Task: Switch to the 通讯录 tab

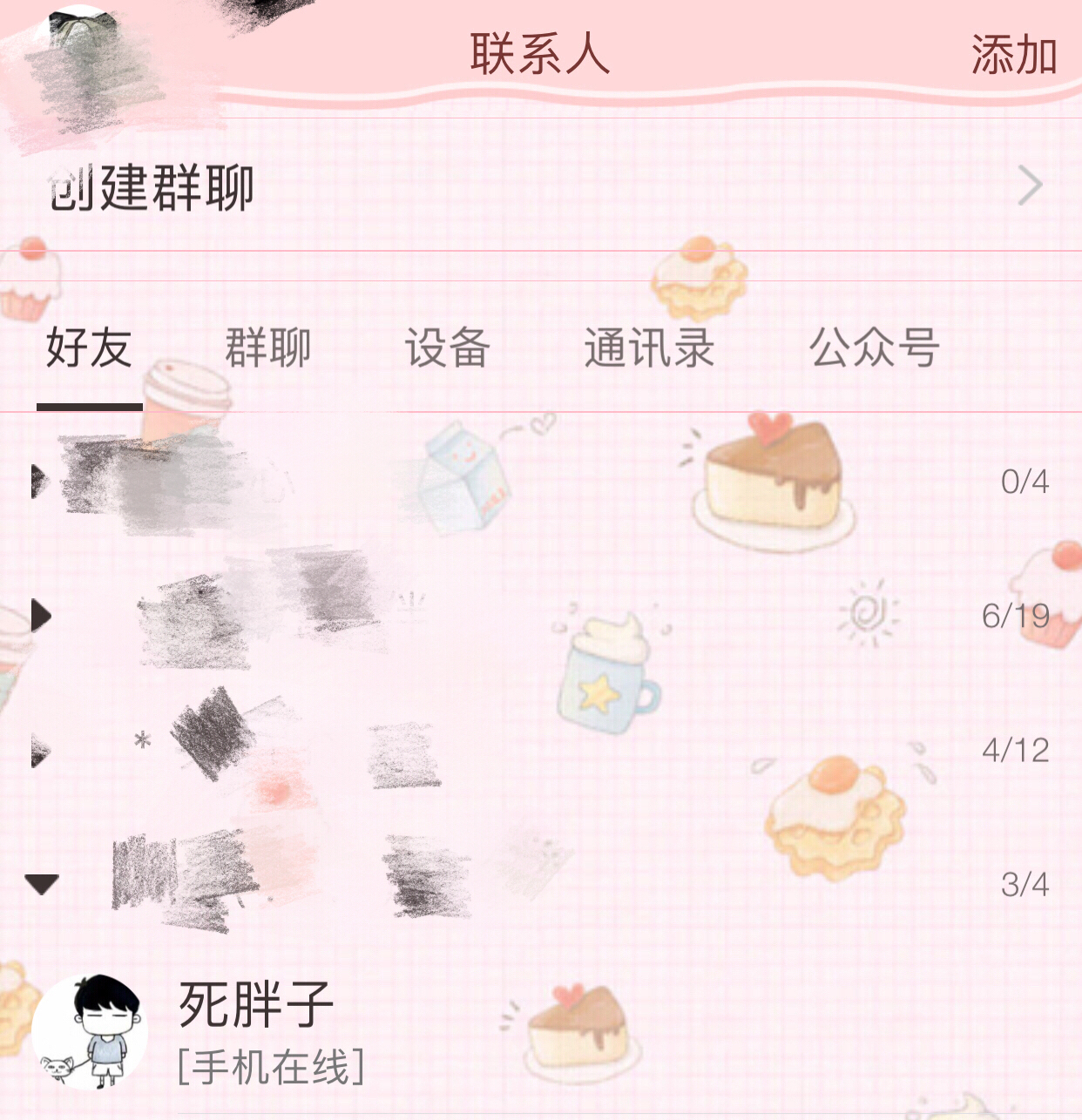Action: pyautogui.click(x=650, y=348)
